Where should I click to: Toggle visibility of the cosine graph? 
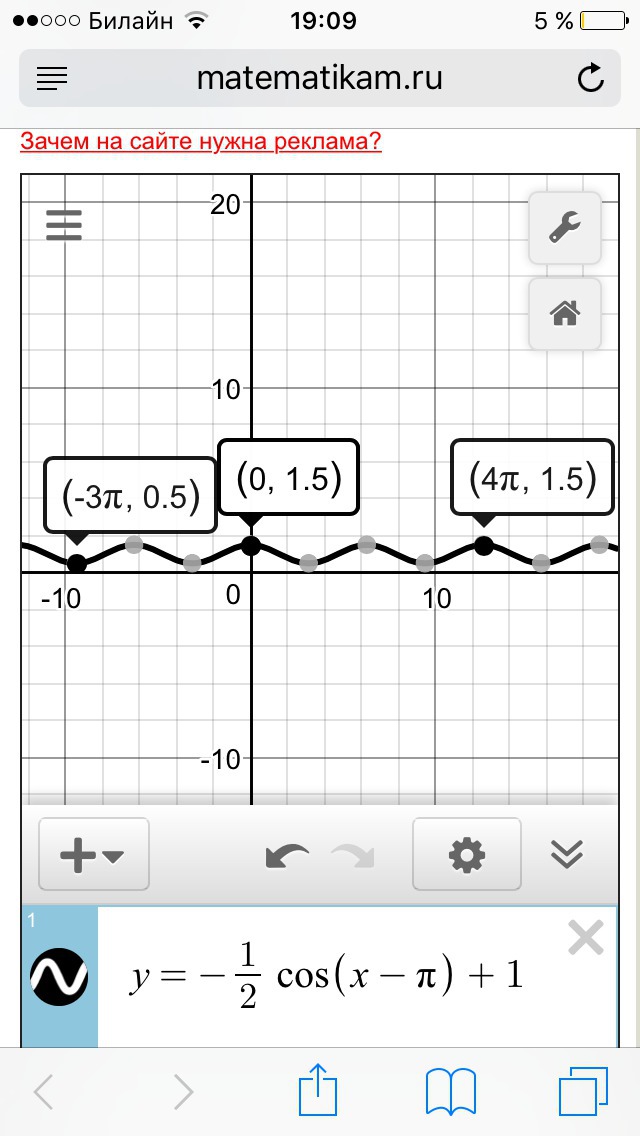click(59, 976)
